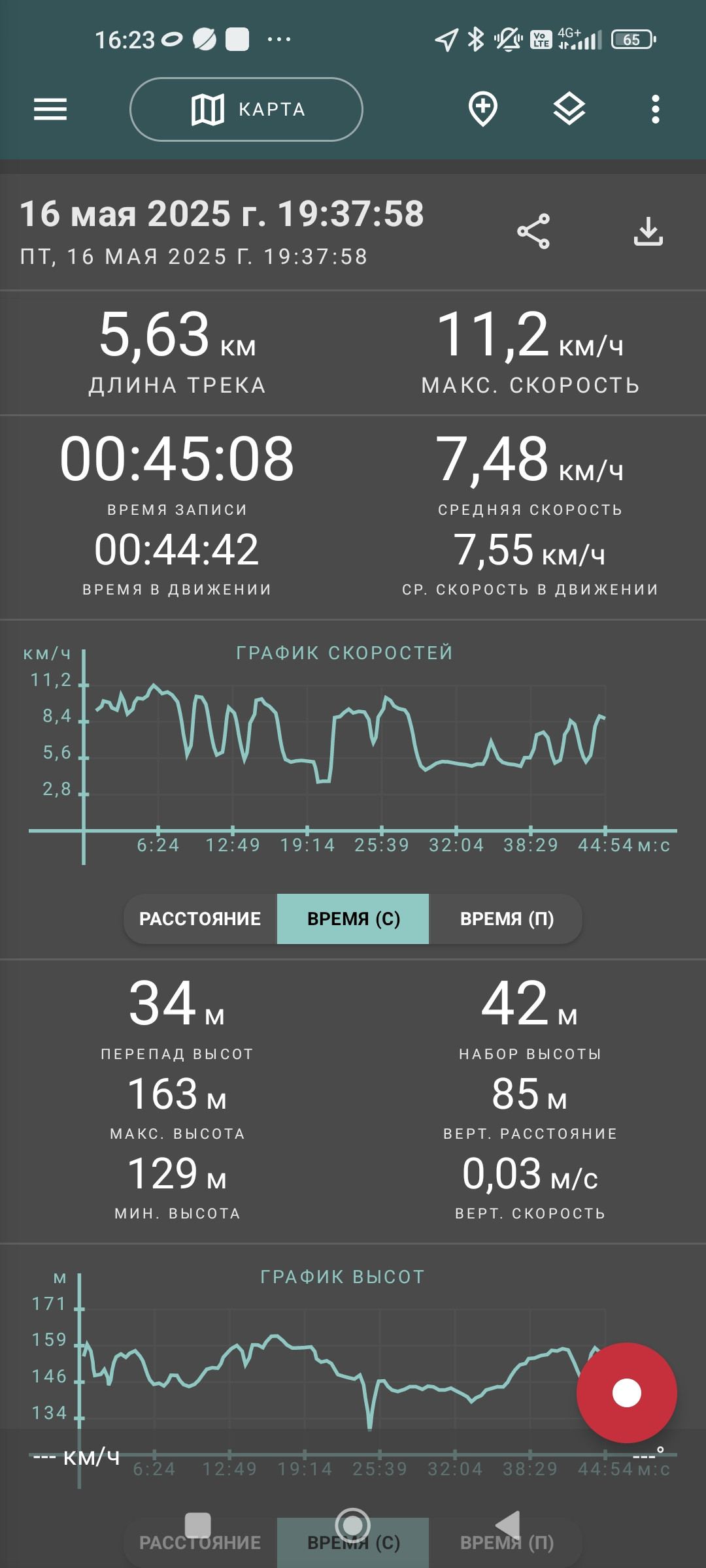The image size is (706, 1568).
Task: Go to the system home screen
Action: [x=353, y=1525]
